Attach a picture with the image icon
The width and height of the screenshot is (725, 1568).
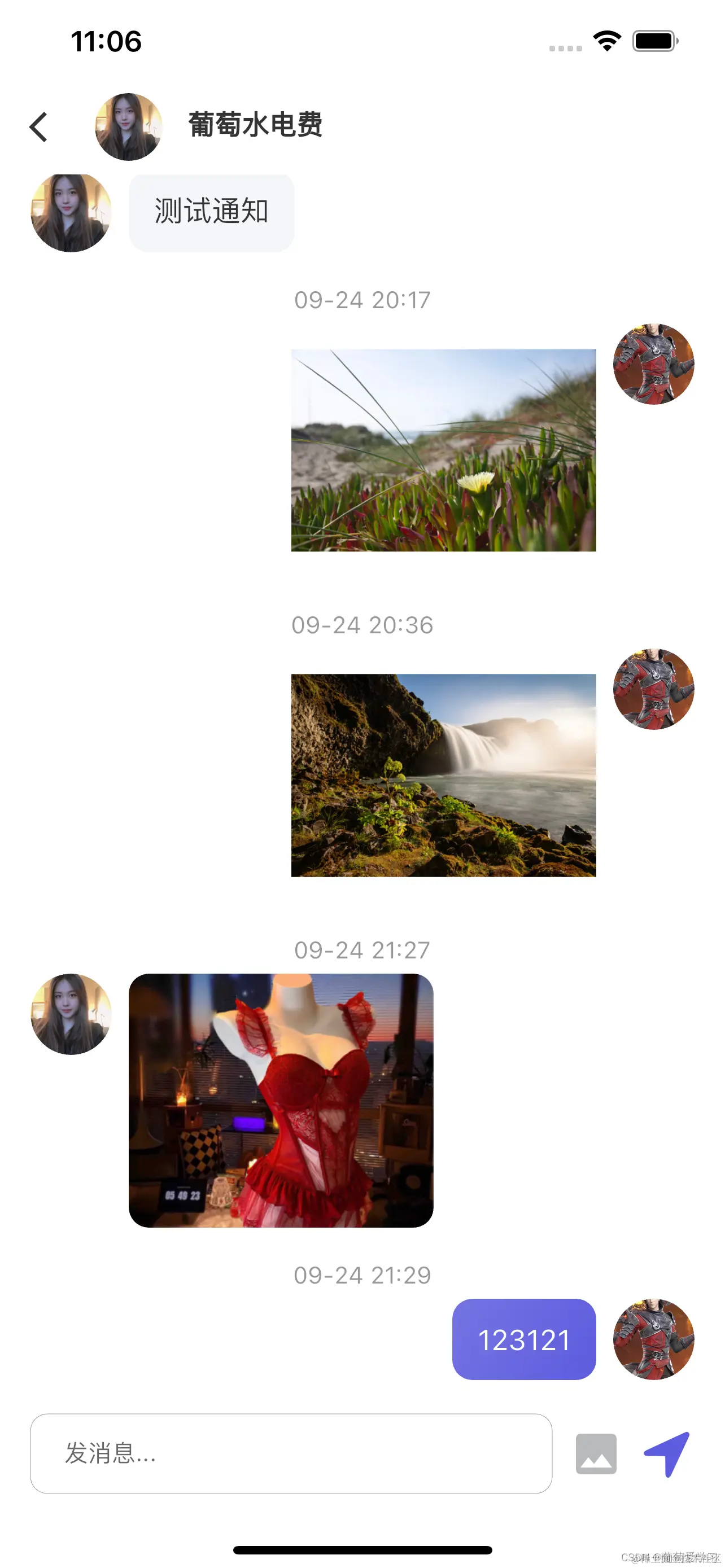tap(595, 1453)
